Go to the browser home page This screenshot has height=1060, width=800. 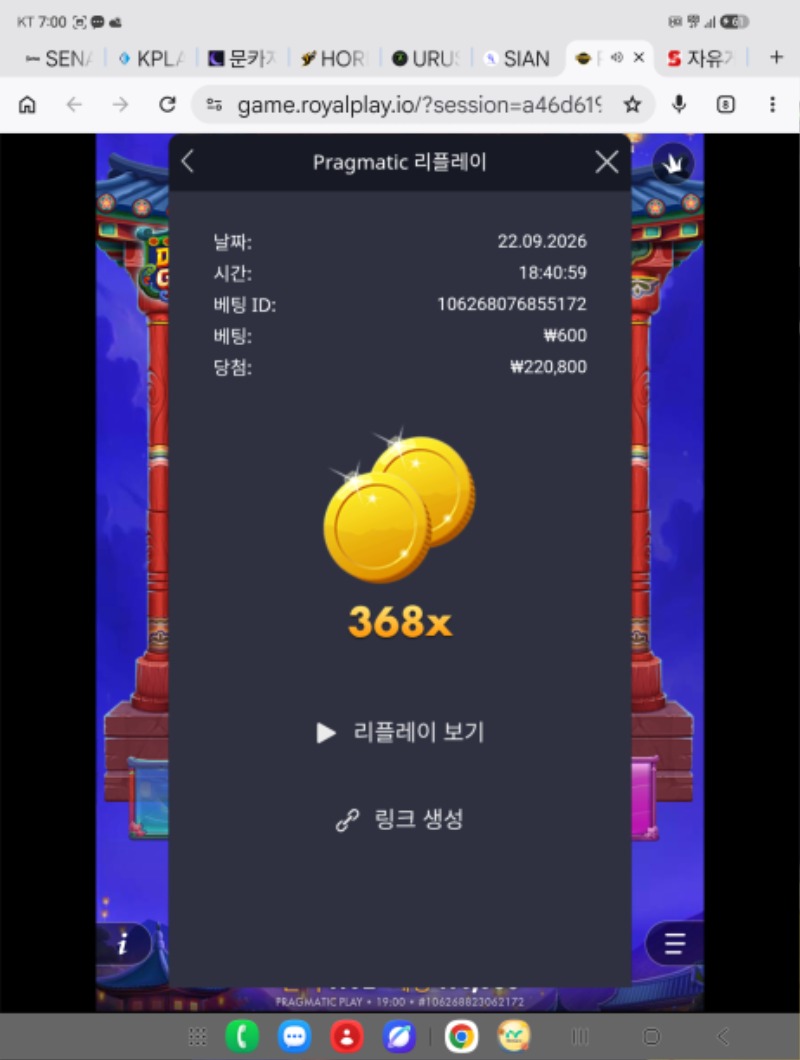(27, 105)
